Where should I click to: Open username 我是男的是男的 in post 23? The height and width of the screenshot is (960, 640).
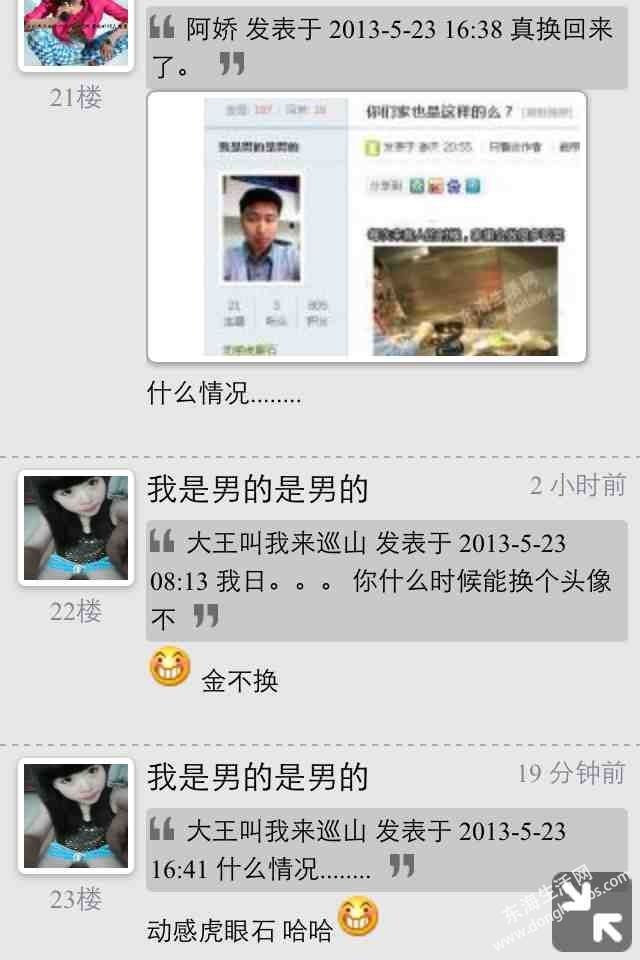[258, 776]
